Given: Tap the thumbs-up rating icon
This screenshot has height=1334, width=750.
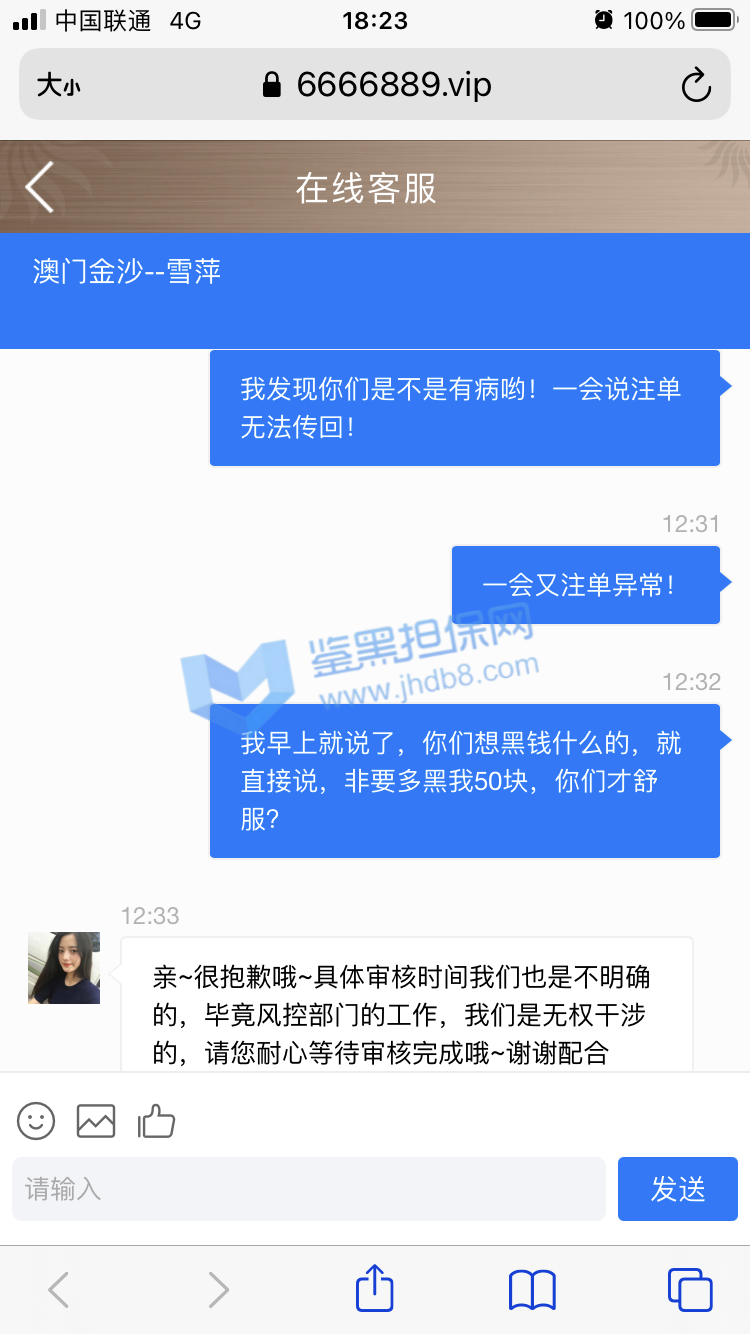Looking at the screenshot, I should click(156, 1121).
